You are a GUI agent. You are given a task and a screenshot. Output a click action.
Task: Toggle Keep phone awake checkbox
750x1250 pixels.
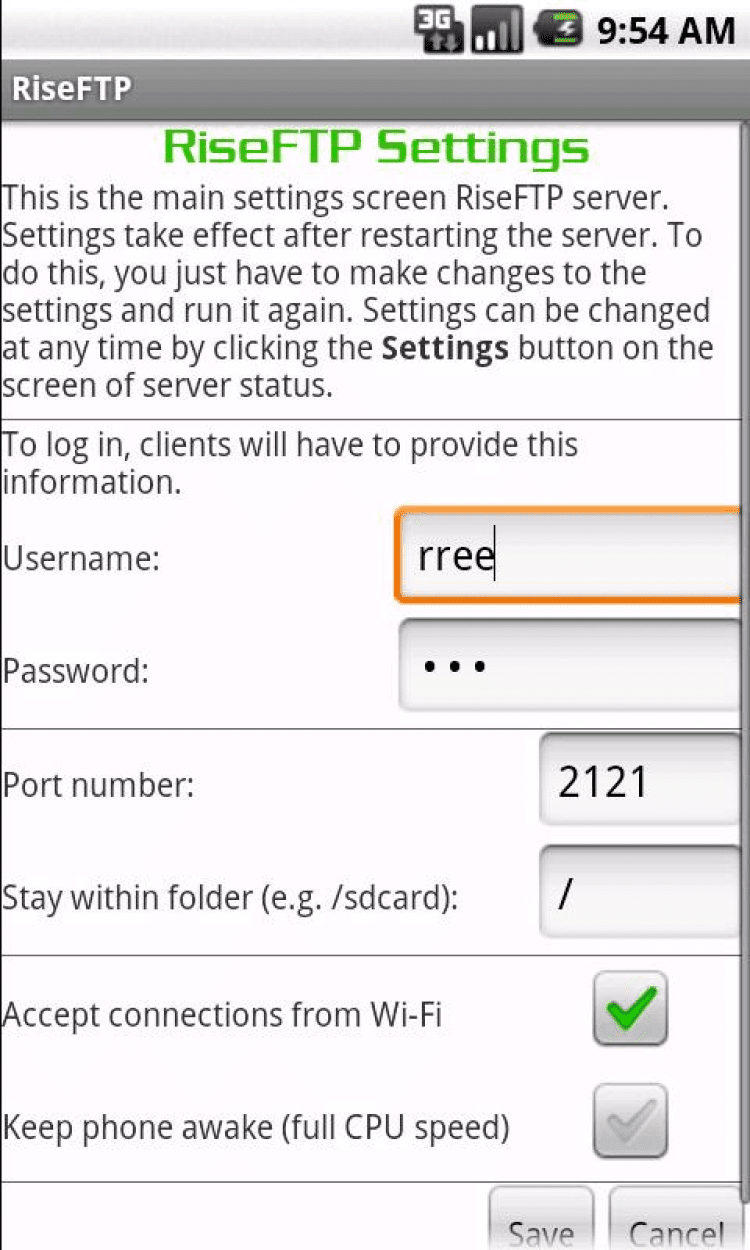630,1121
